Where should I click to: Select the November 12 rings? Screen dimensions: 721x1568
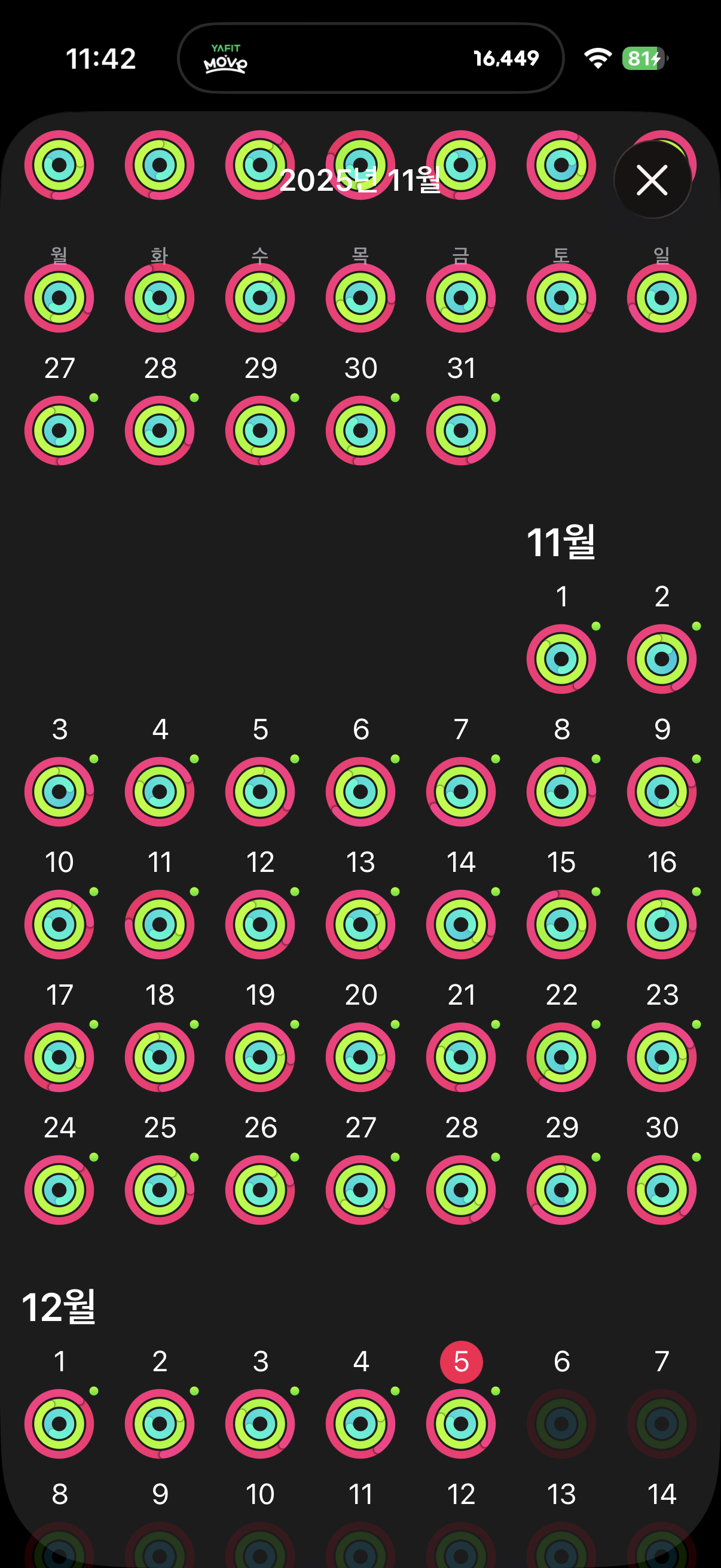[x=260, y=924]
